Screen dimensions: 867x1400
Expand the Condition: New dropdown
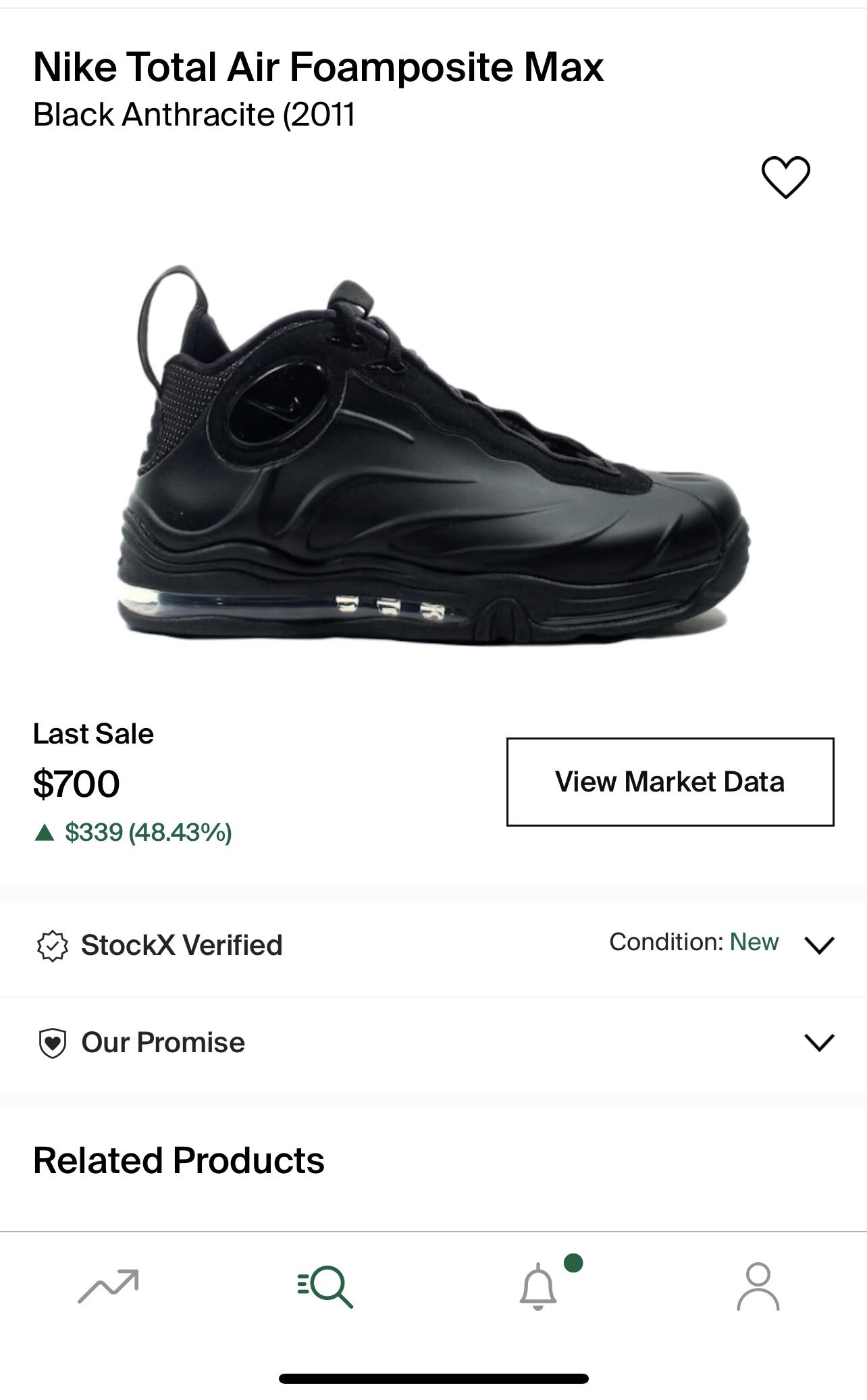722,943
